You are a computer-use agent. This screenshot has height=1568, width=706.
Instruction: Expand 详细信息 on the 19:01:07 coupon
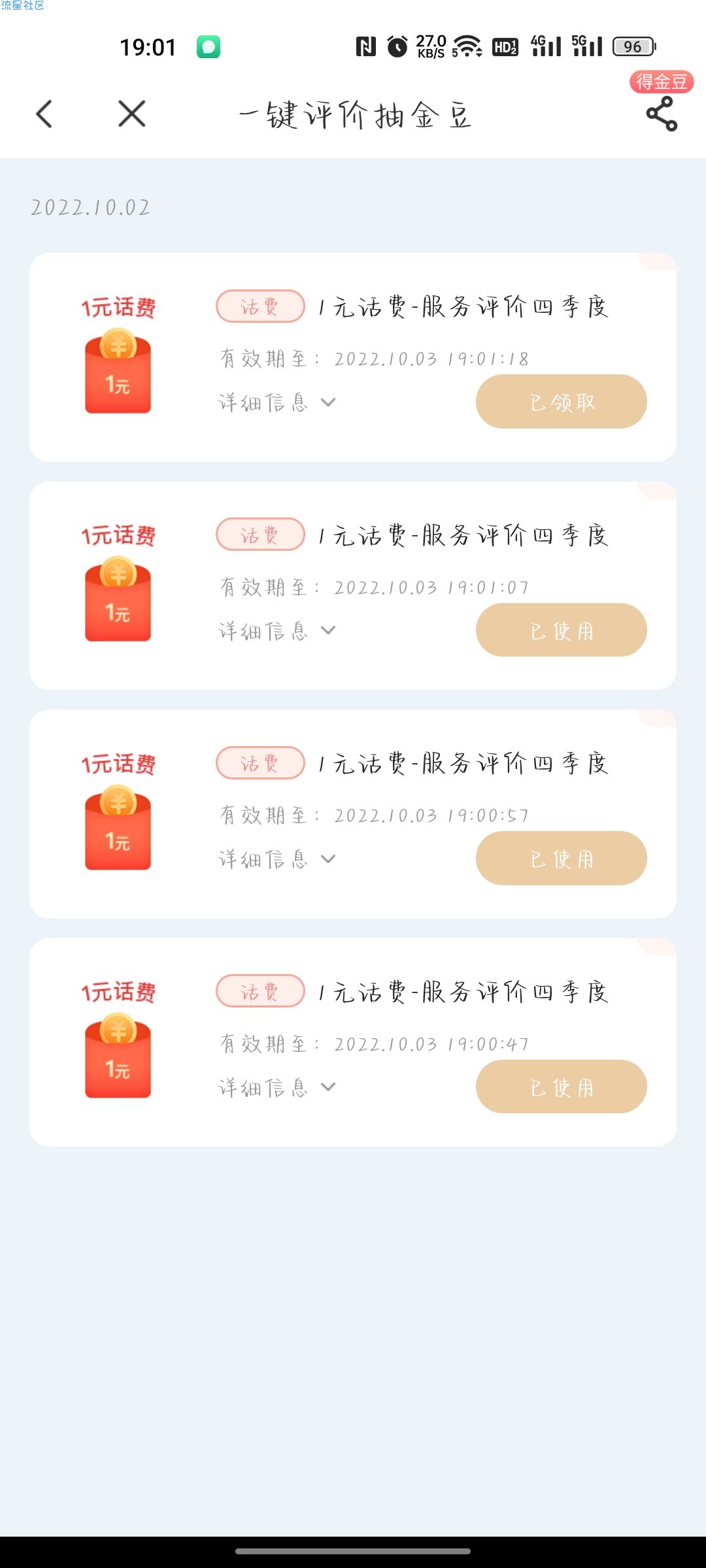click(x=277, y=631)
